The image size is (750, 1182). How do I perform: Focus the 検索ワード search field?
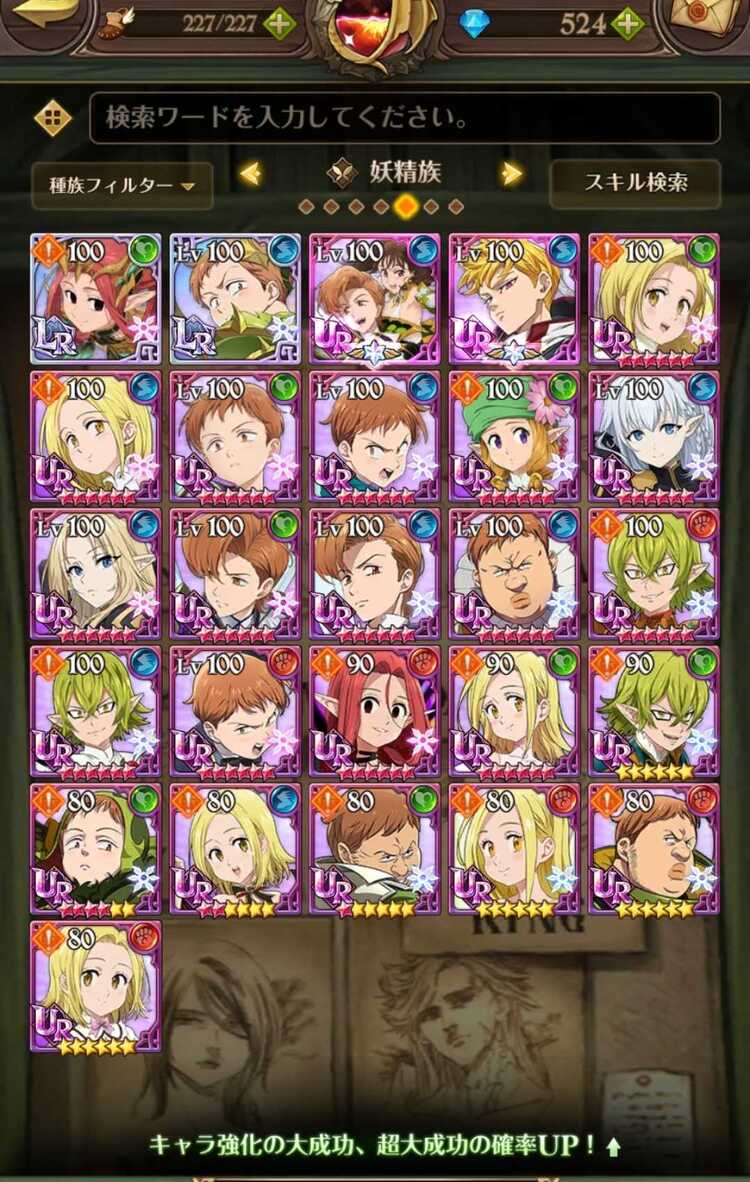pyautogui.click(x=404, y=119)
